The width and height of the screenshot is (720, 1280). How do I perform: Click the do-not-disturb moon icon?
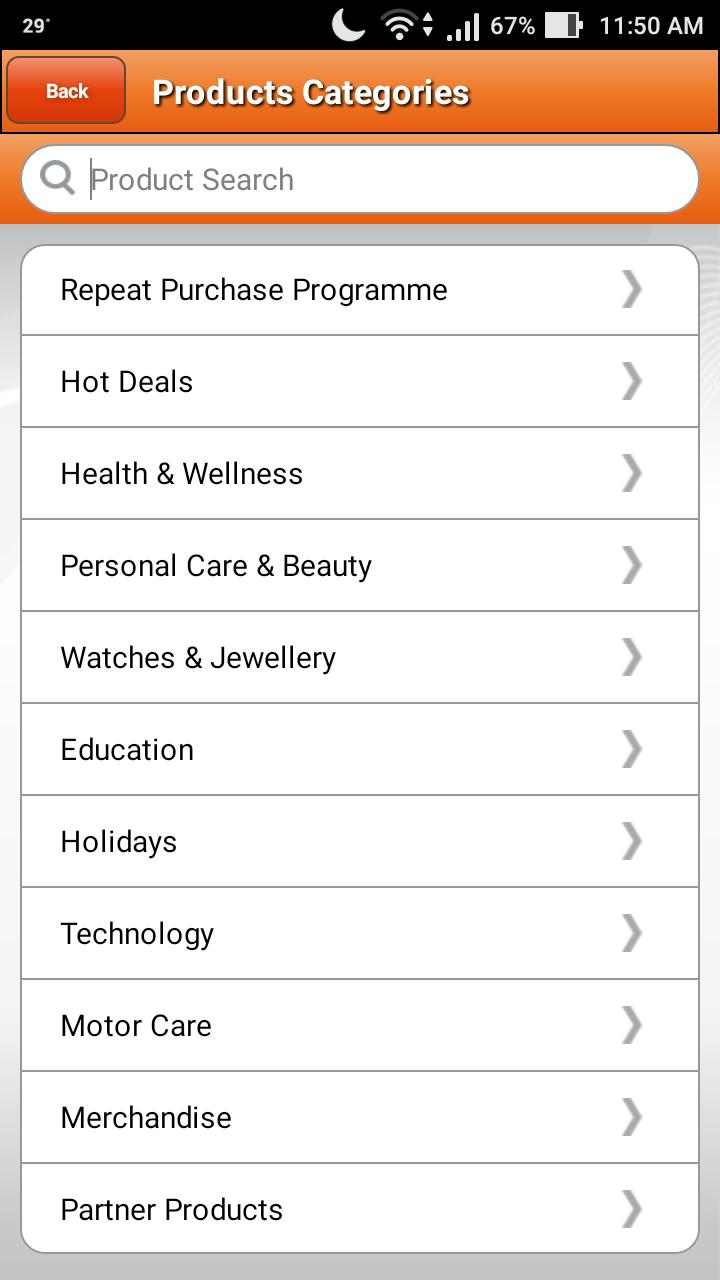(x=349, y=25)
